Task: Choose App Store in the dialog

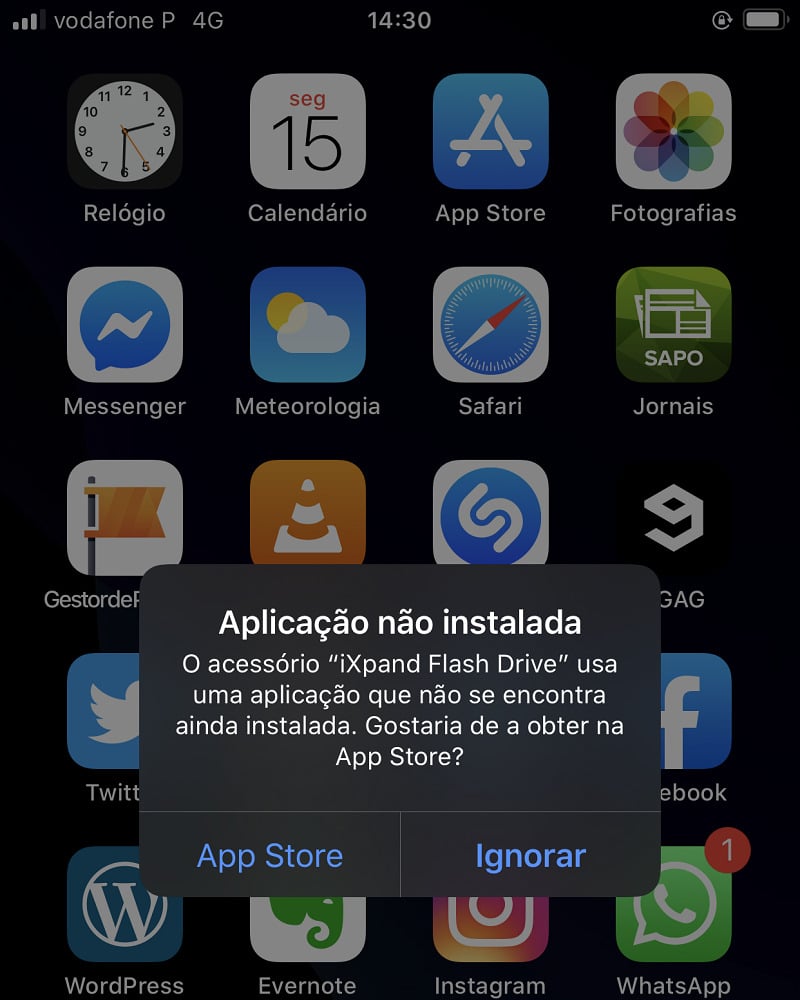Action: 270,856
